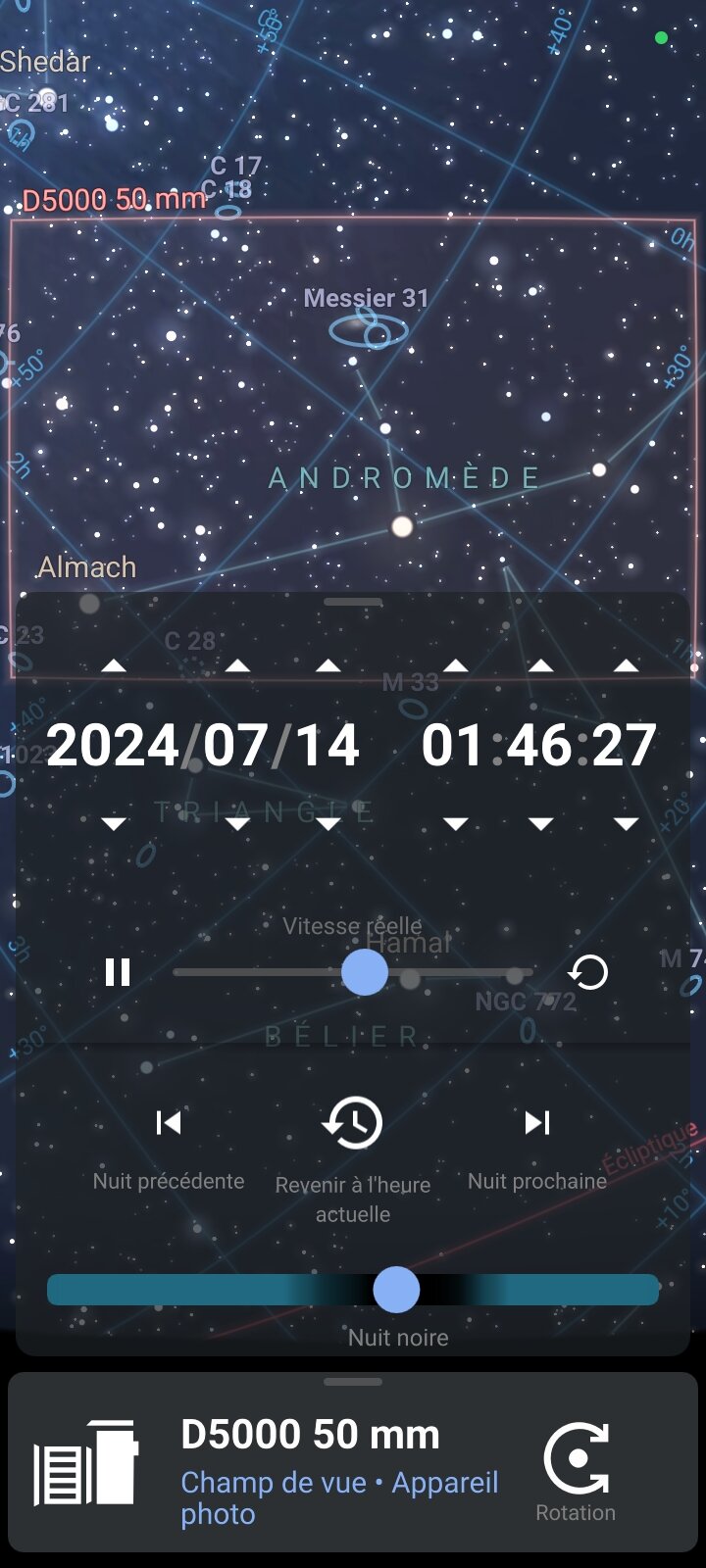Decrease the year with the down arrow

click(114, 823)
